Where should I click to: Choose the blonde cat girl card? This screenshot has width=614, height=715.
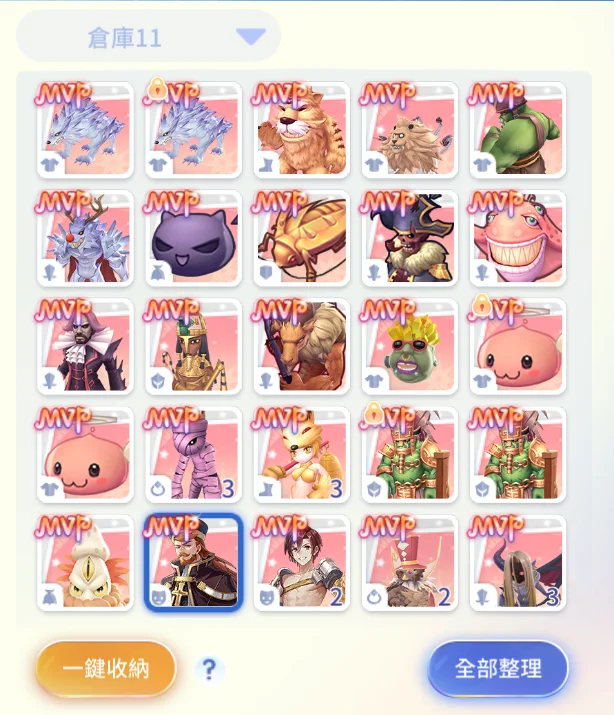(301, 454)
